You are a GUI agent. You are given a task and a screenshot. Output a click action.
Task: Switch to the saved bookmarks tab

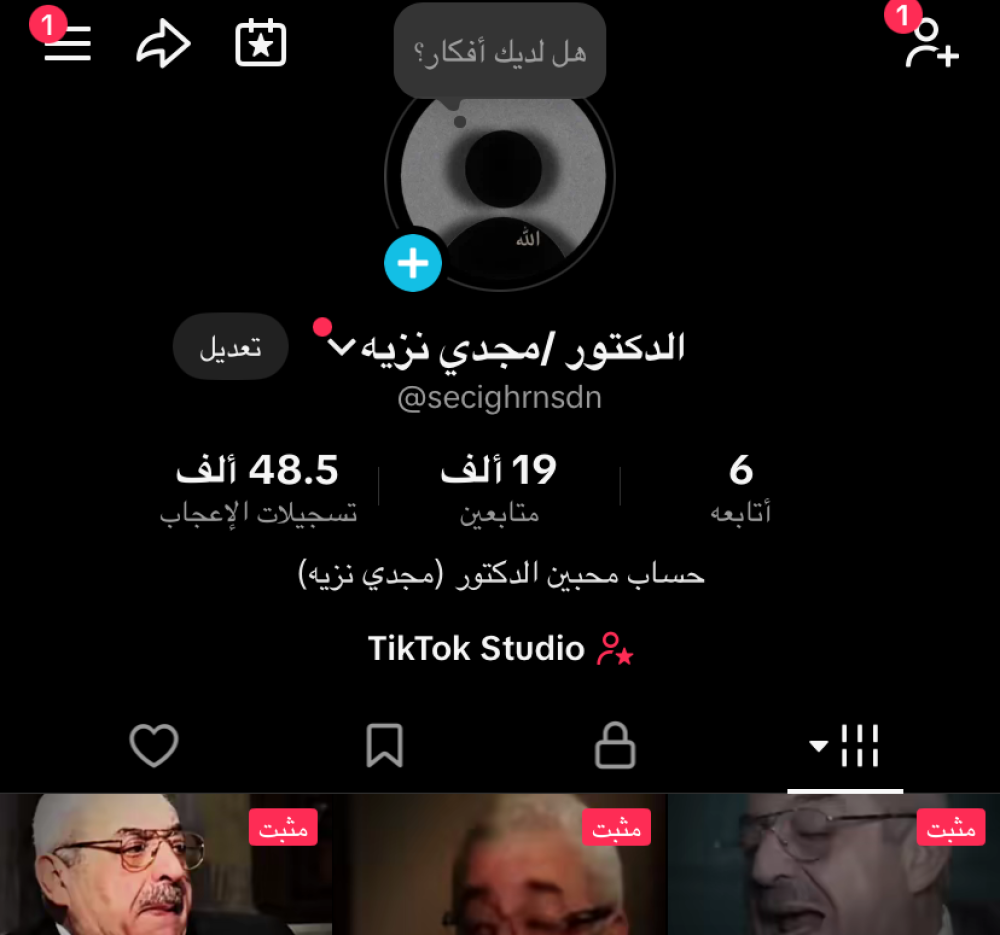[x=384, y=746]
